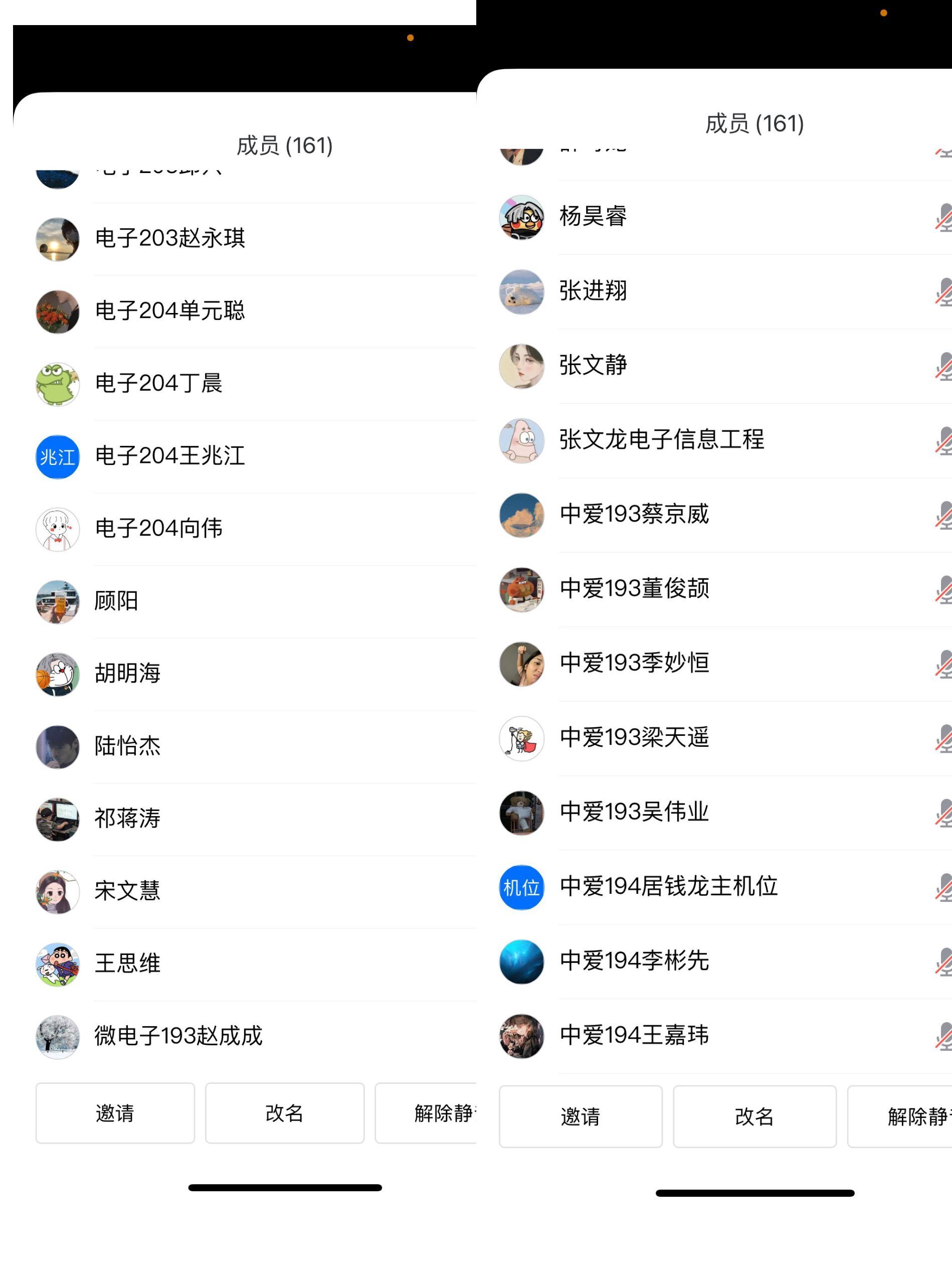The image size is (952, 1270).
Task: Tap member row 电子204丁晨
Action: 158,384
